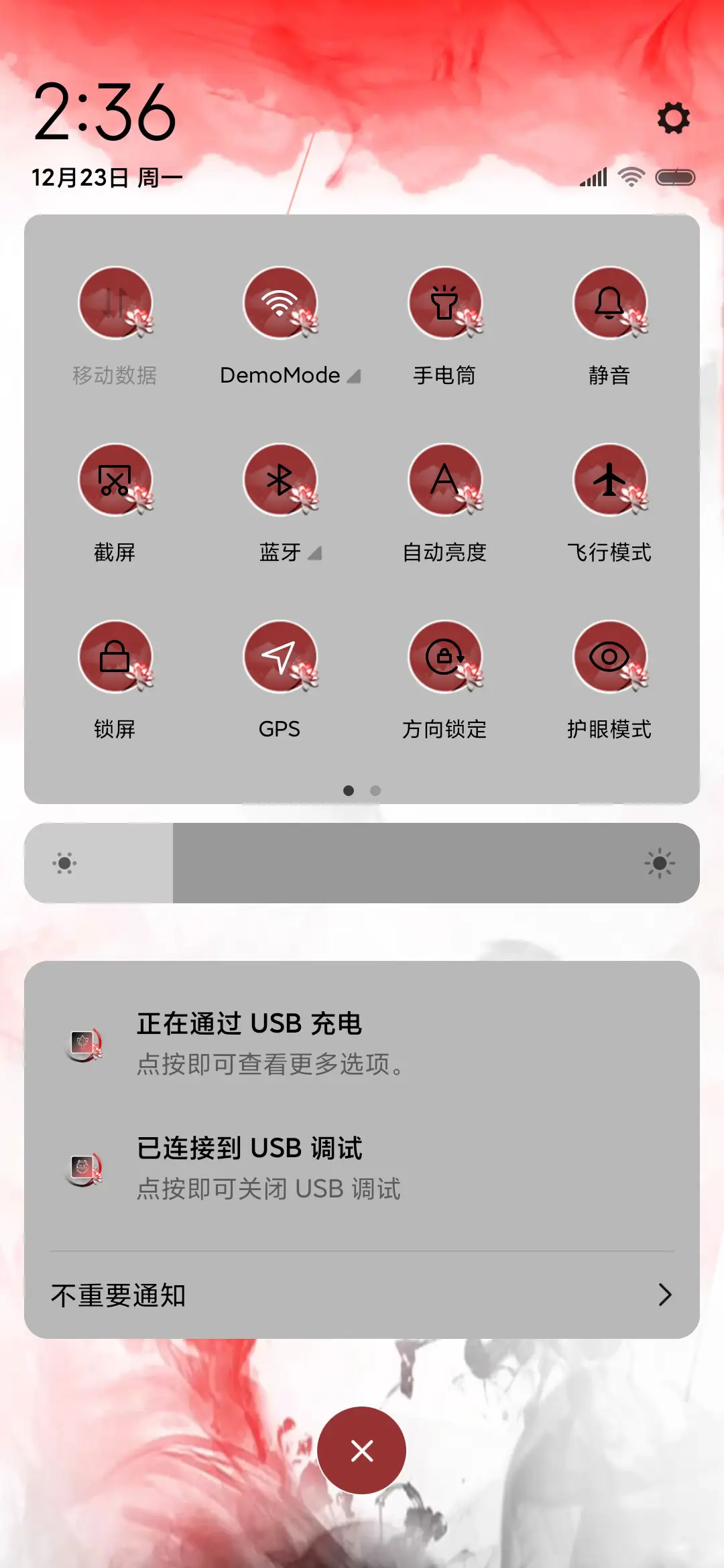
Task: Lock the screen using the 锁屏 tile
Action: [x=115, y=658]
